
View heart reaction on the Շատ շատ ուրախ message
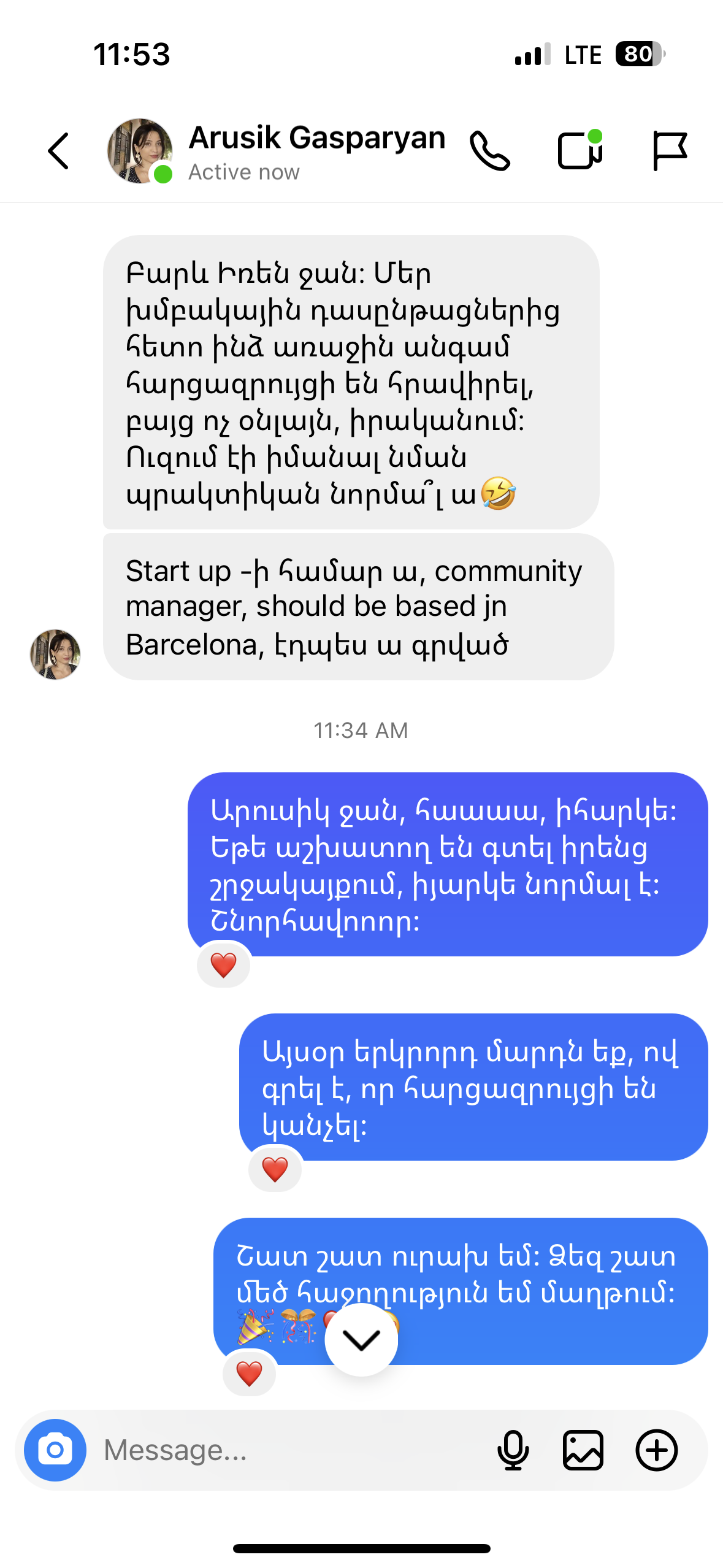tap(249, 1373)
